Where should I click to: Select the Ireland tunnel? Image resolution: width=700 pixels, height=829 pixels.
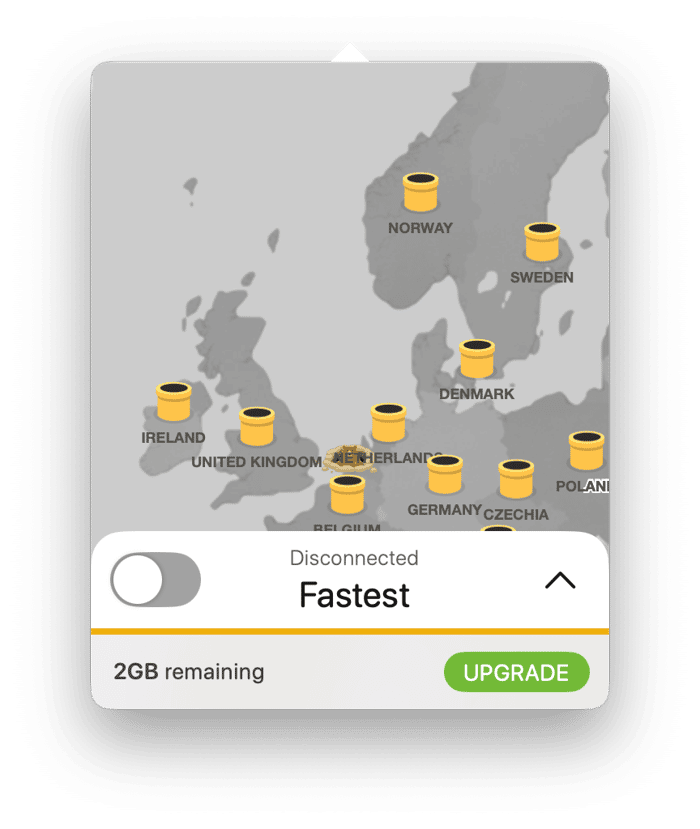coord(174,402)
